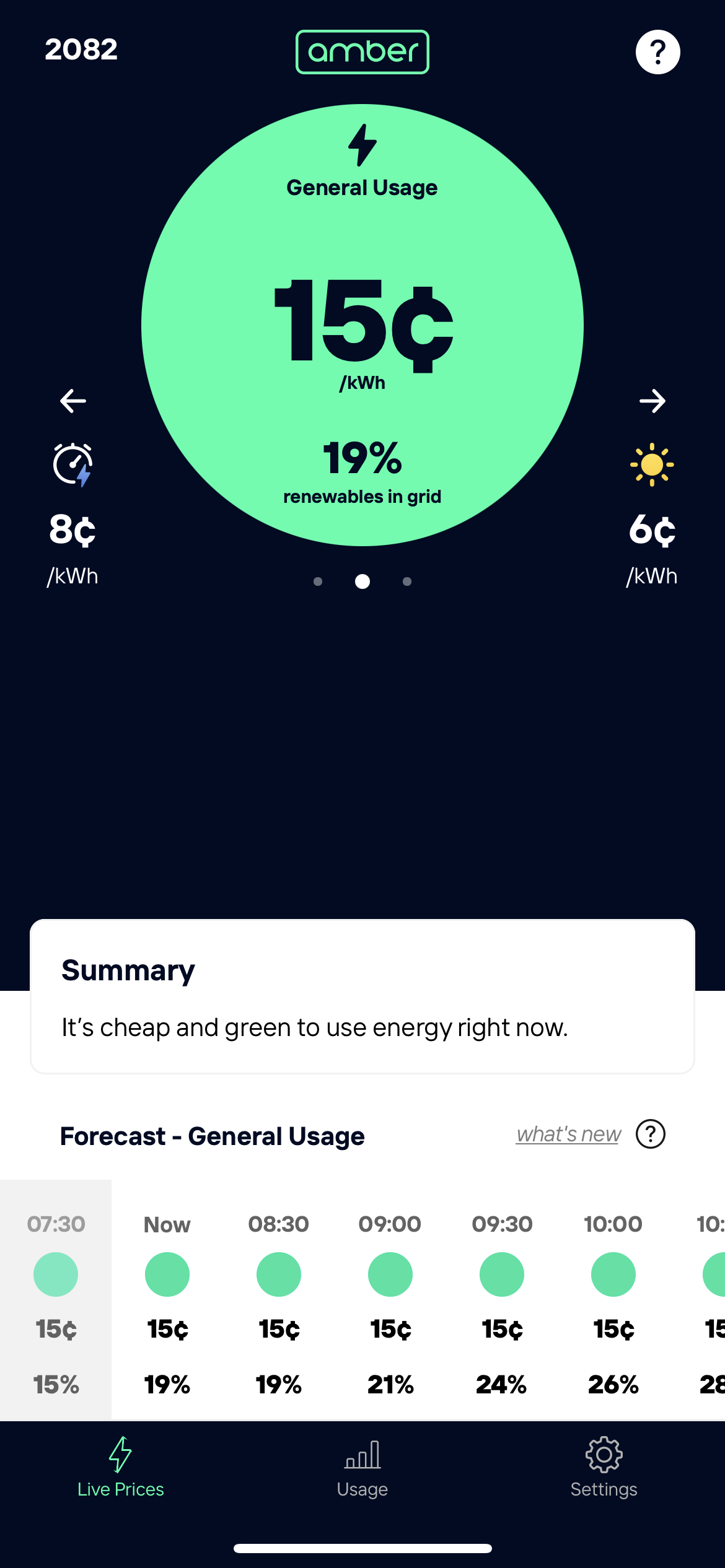This screenshot has height=1568, width=725.
Task: Open forecast help question mark
Action: (x=650, y=1134)
